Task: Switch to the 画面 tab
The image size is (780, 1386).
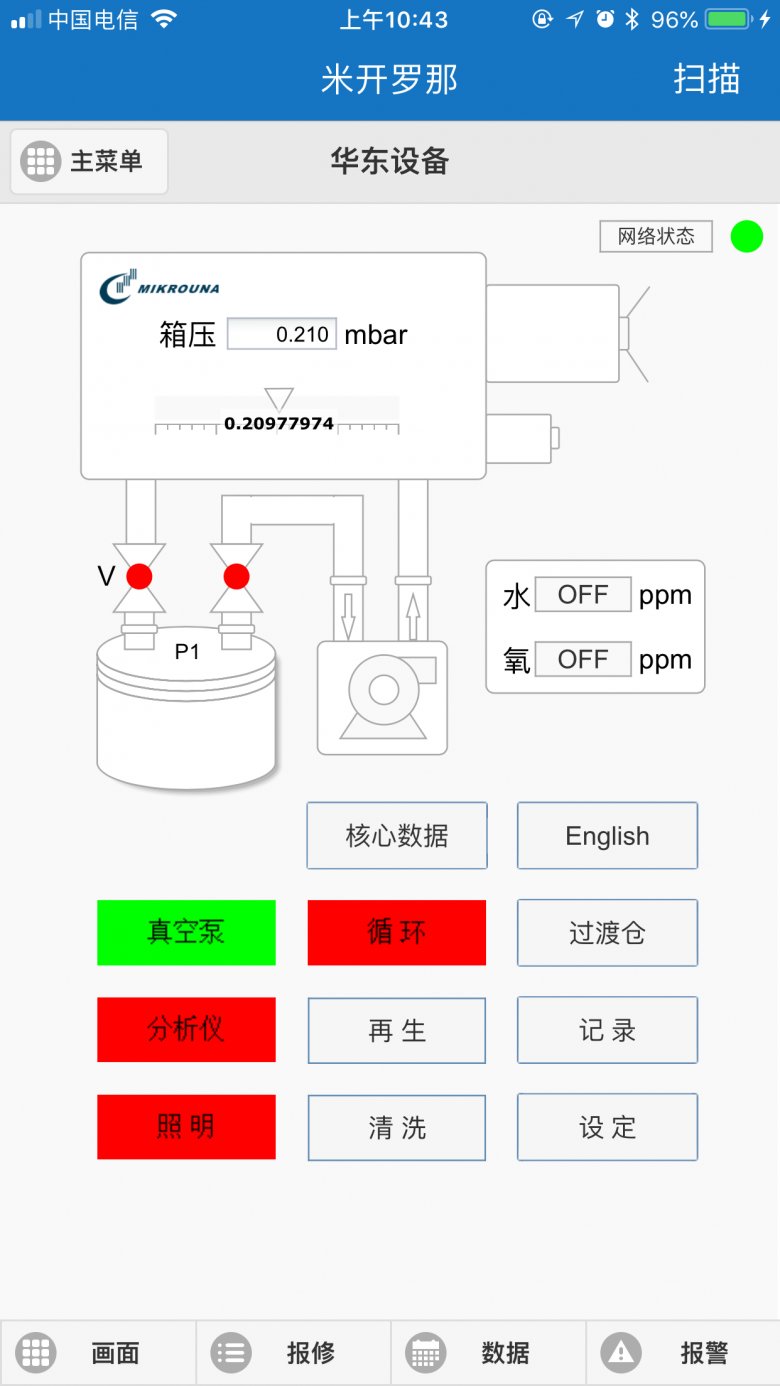Action: click(x=97, y=1353)
